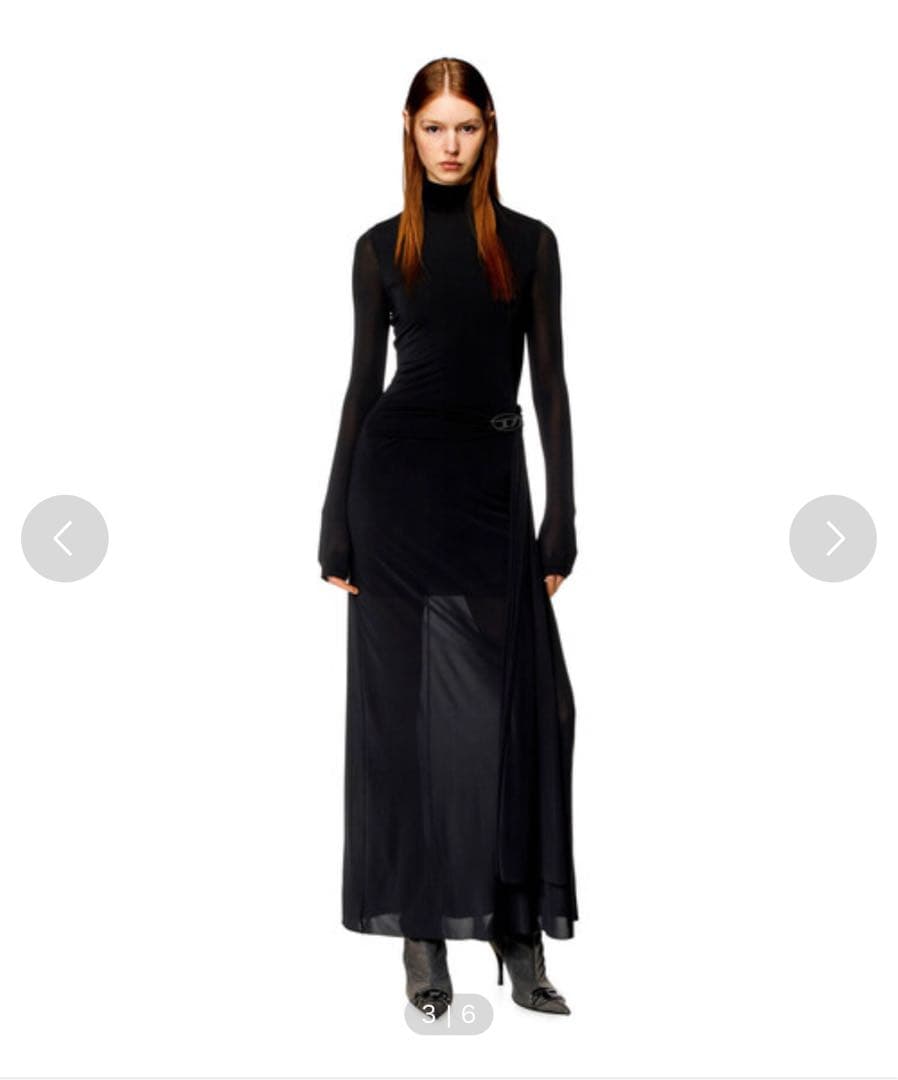Show the next product photo
This screenshot has width=898, height=1080.
tap(832, 538)
